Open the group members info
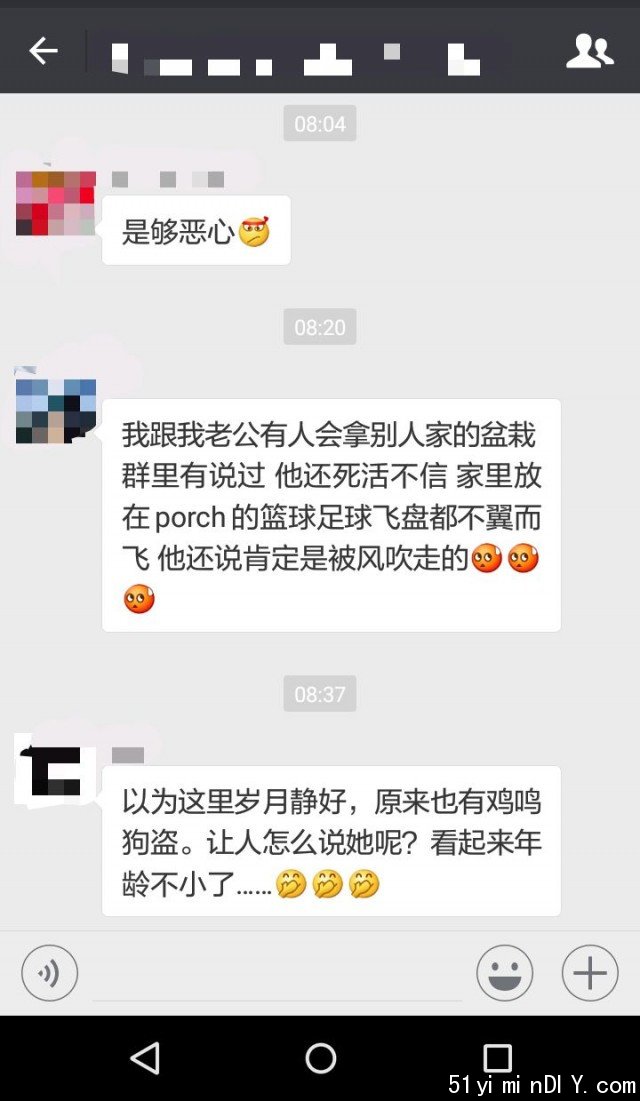The height and width of the screenshot is (1101, 640). [589, 51]
